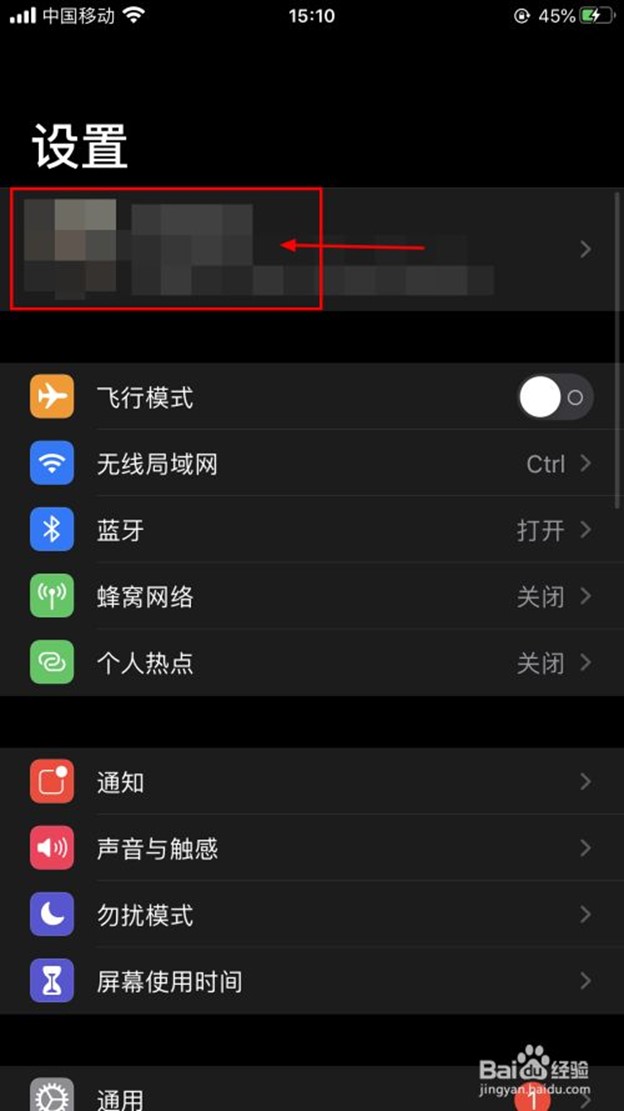This screenshot has height=1111, width=624.
Task: Open 声音与触感 sound settings
Action: click(x=300, y=849)
